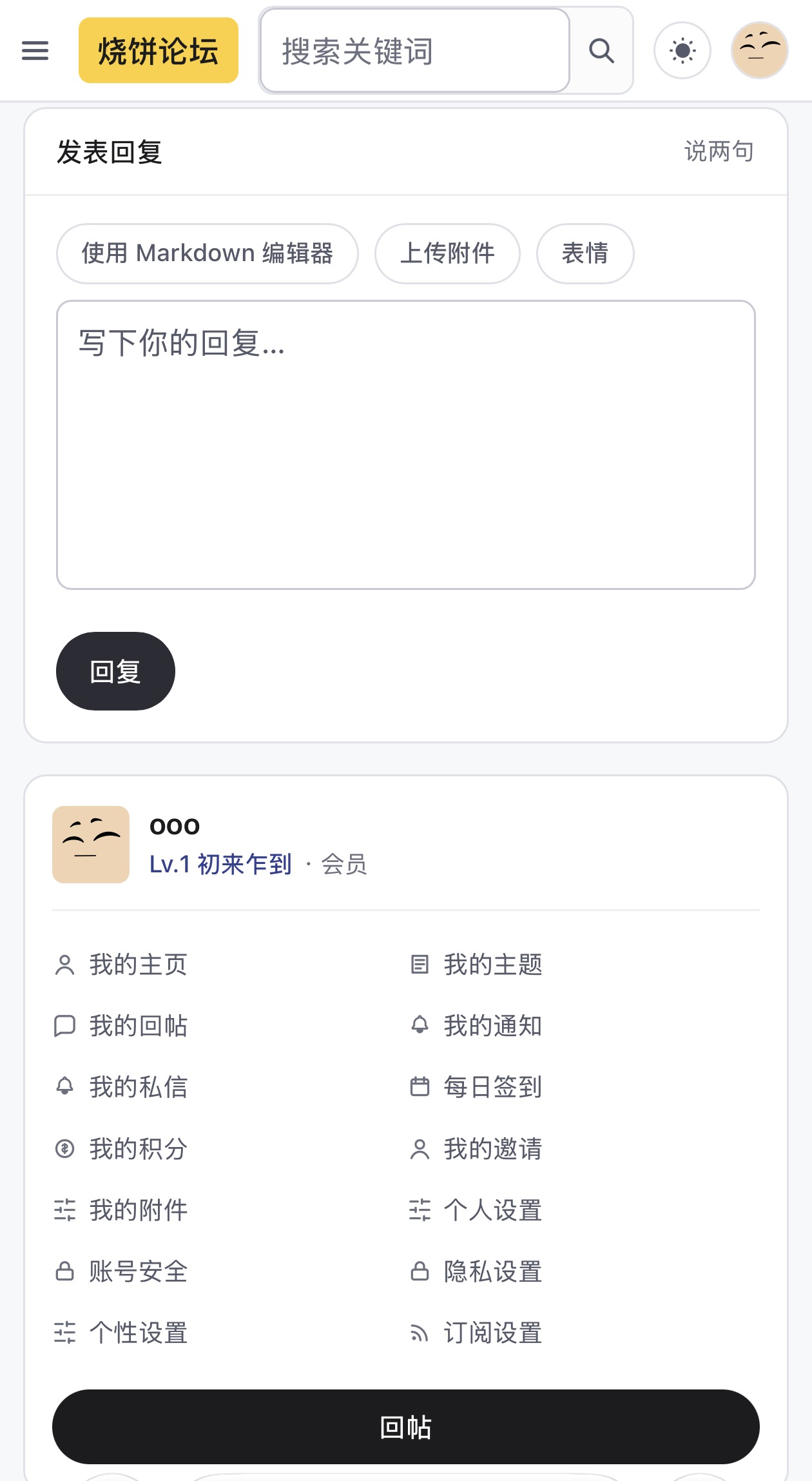
Task: Toggle the light/dark theme sun icon
Action: (682, 50)
